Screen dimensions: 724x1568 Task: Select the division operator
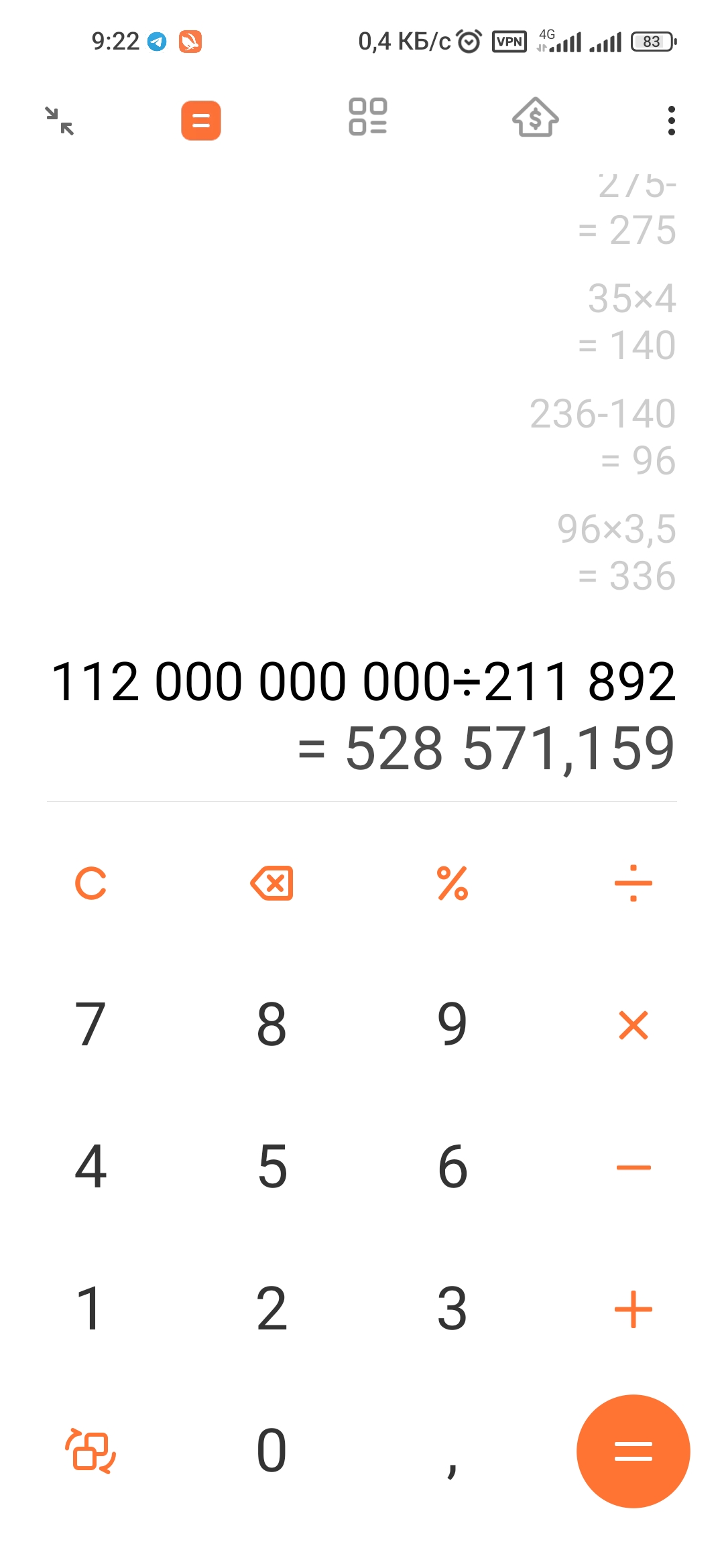(x=633, y=883)
